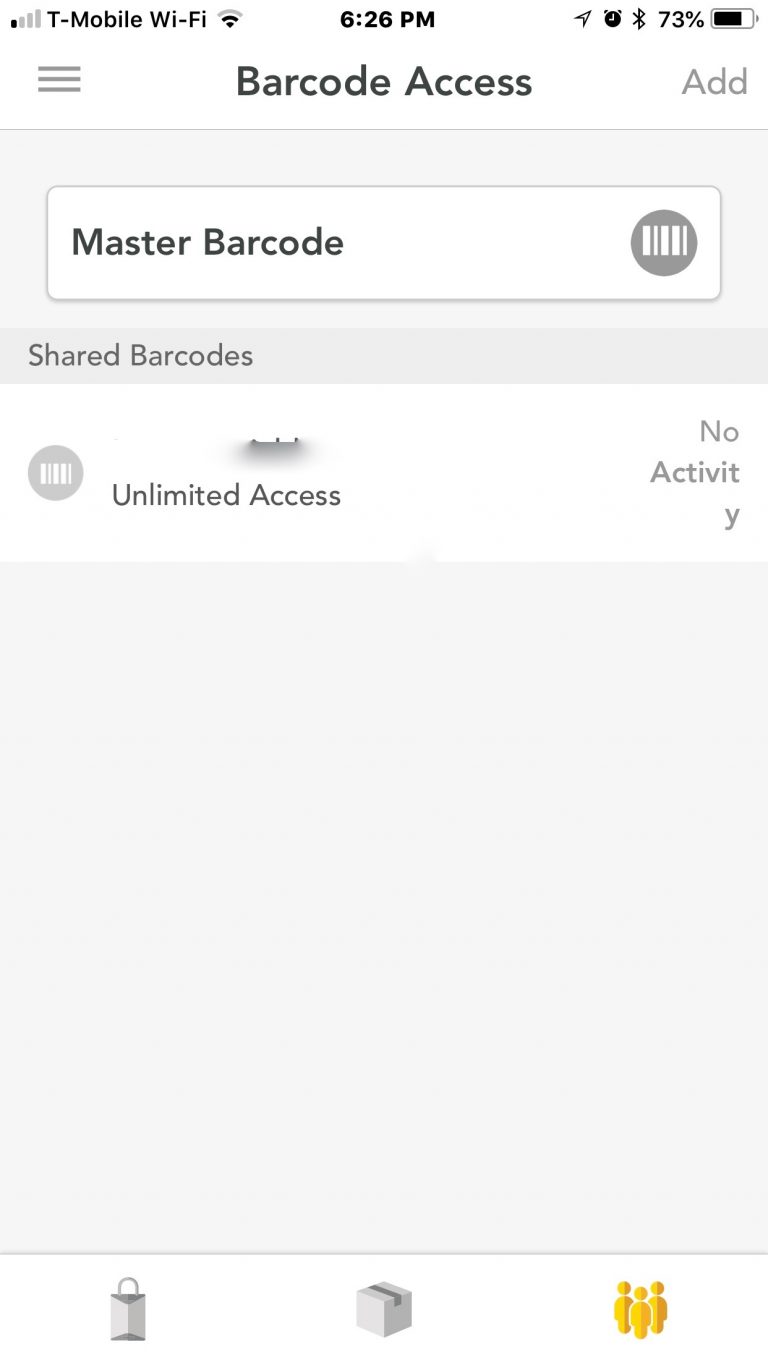The image size is (768, 1365).
Task: Open the lock tab at bottom left
Action: pyautogui.click(x=128, y=1308)
